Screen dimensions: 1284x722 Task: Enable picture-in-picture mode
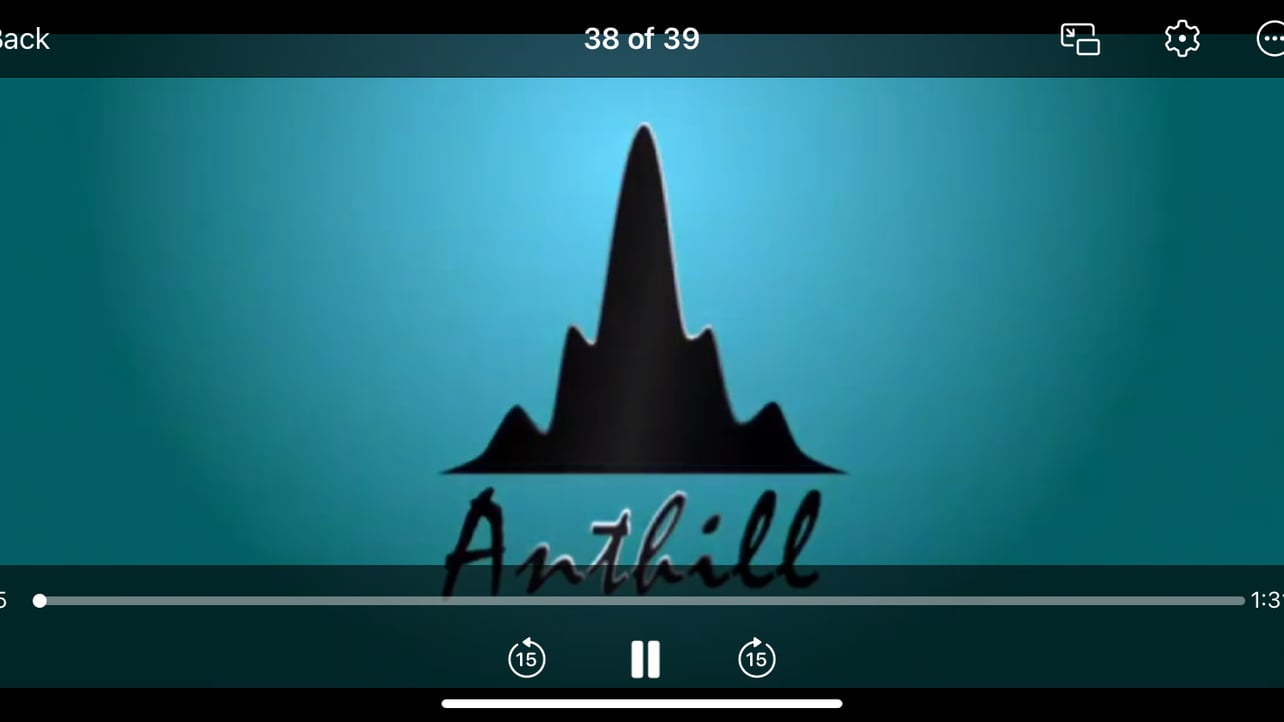tap(1080, 39)
